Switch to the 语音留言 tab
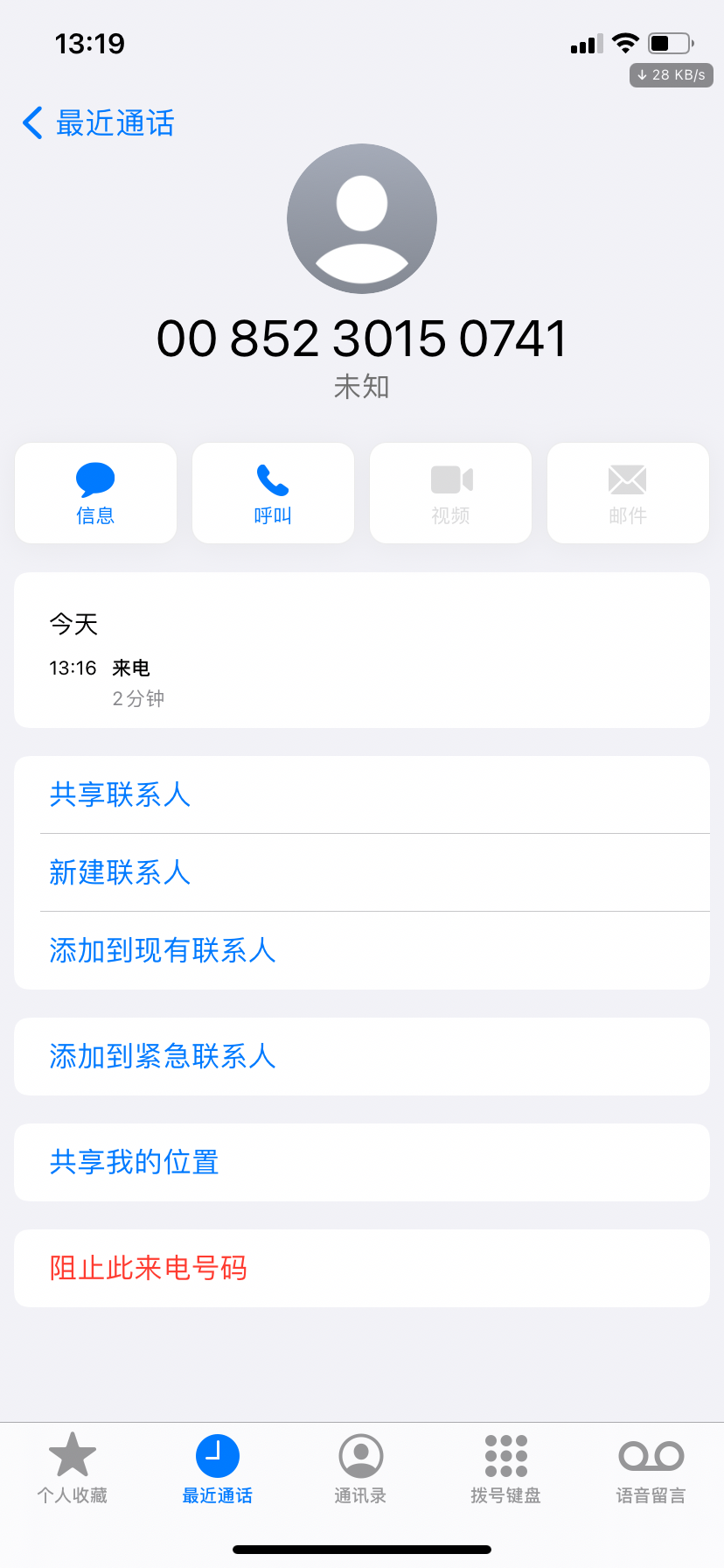 [x=651, y=1469]
